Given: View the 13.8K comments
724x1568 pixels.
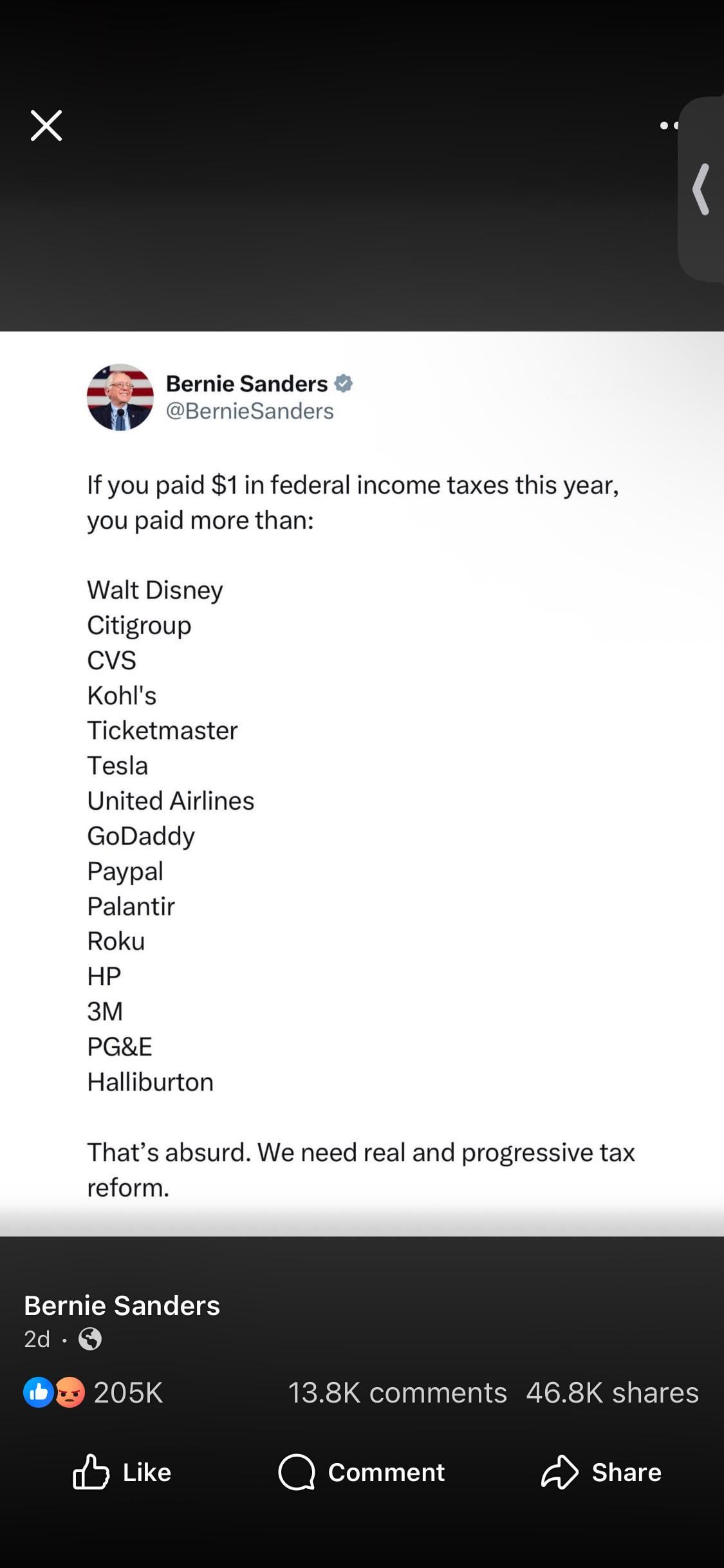Looking at the screenshot, I should (x=397, y=1392).
